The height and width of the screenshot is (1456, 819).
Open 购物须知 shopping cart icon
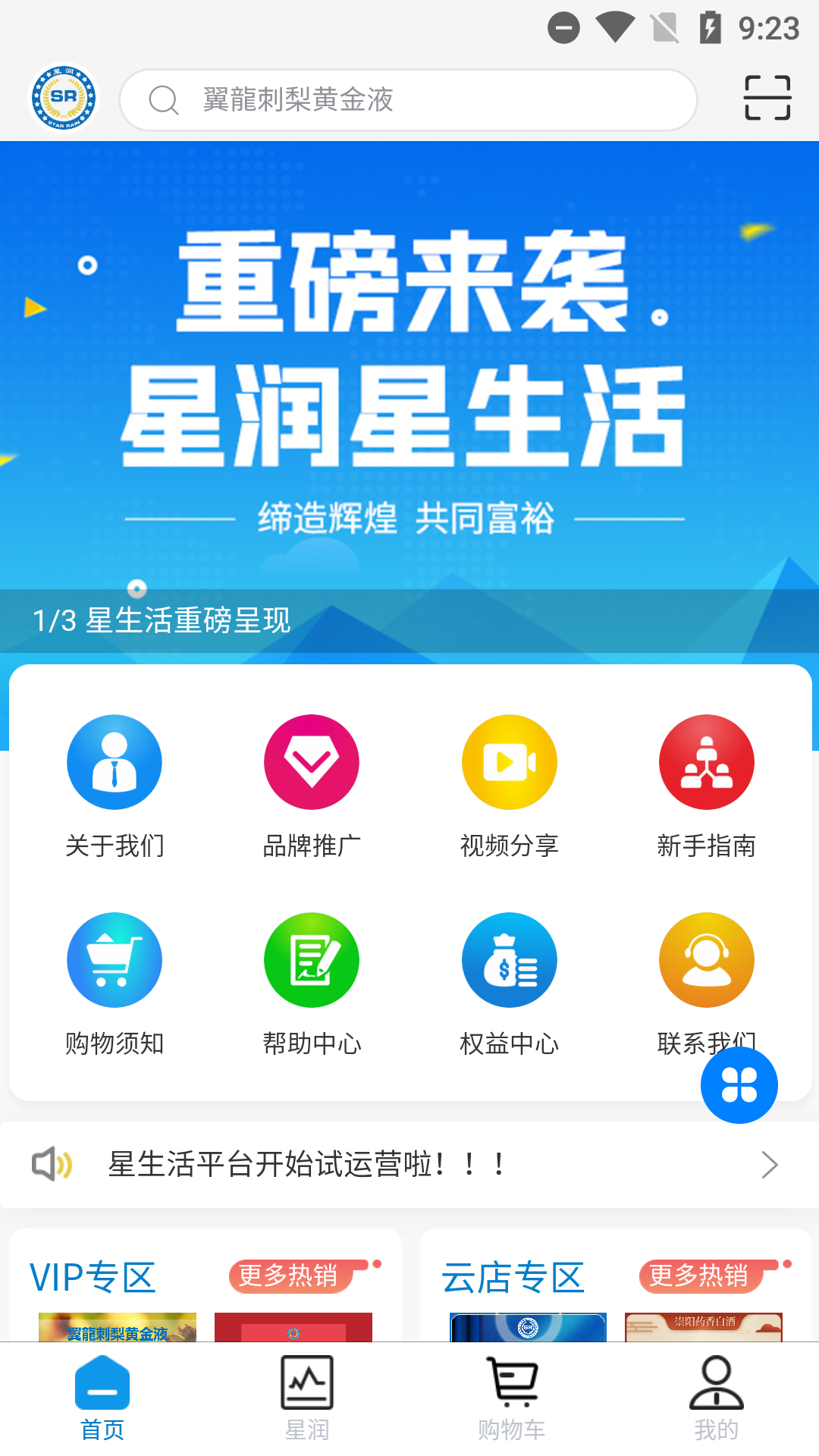(114, 959)
